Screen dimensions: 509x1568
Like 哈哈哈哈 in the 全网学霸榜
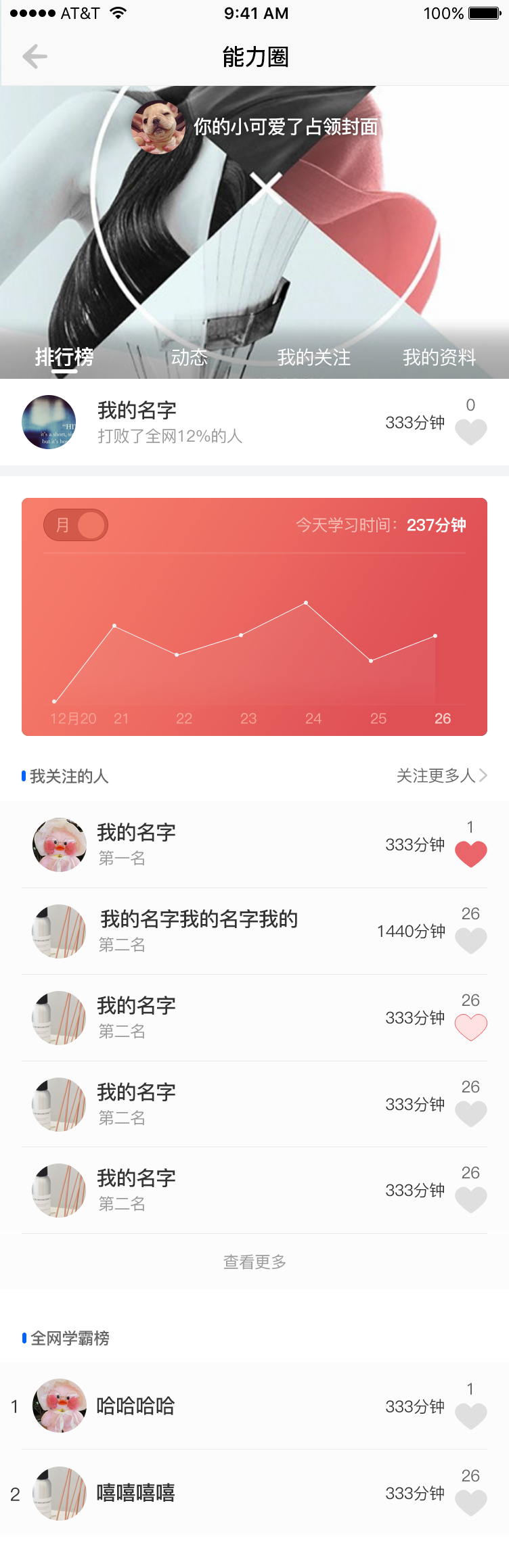[471, 1416]
